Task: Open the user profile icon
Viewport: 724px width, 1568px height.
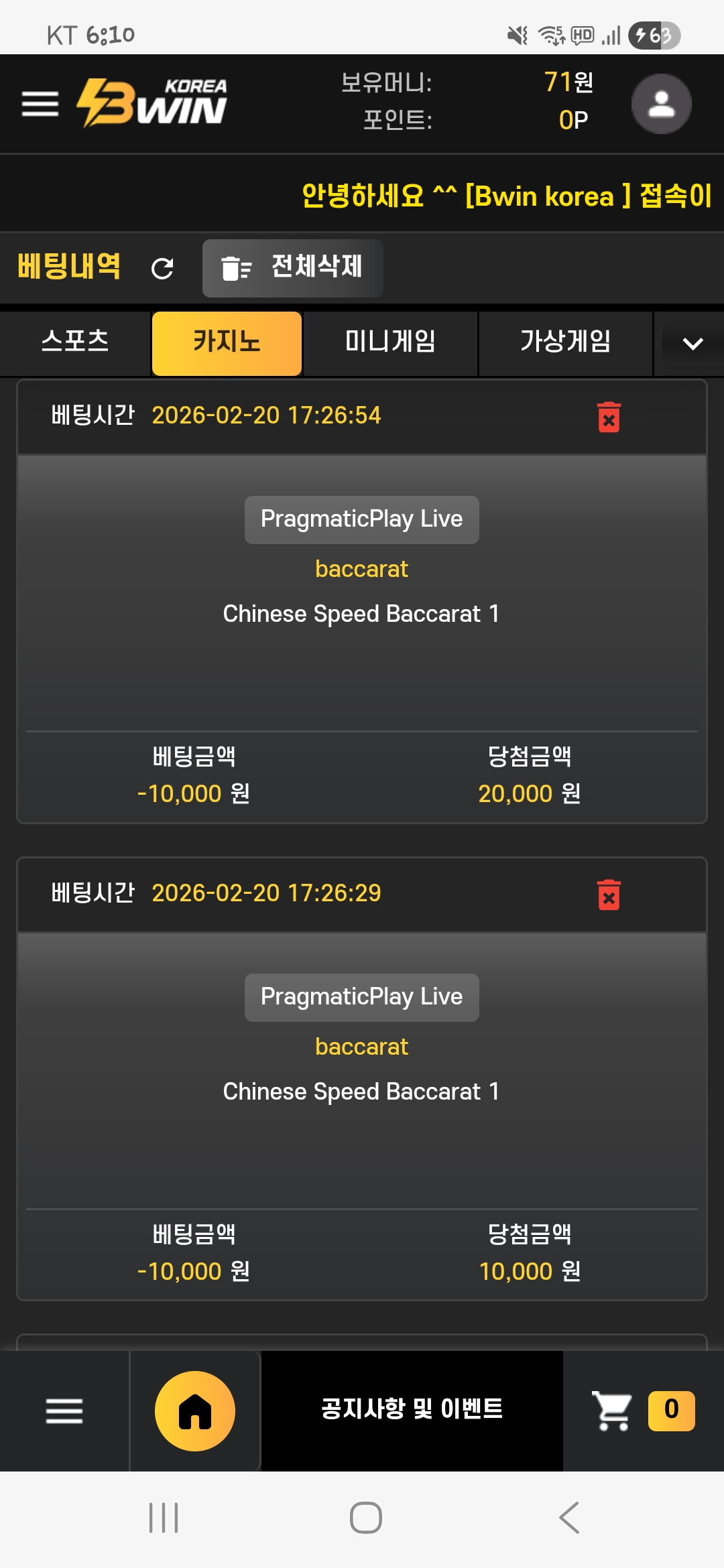Action: (661, 104)
